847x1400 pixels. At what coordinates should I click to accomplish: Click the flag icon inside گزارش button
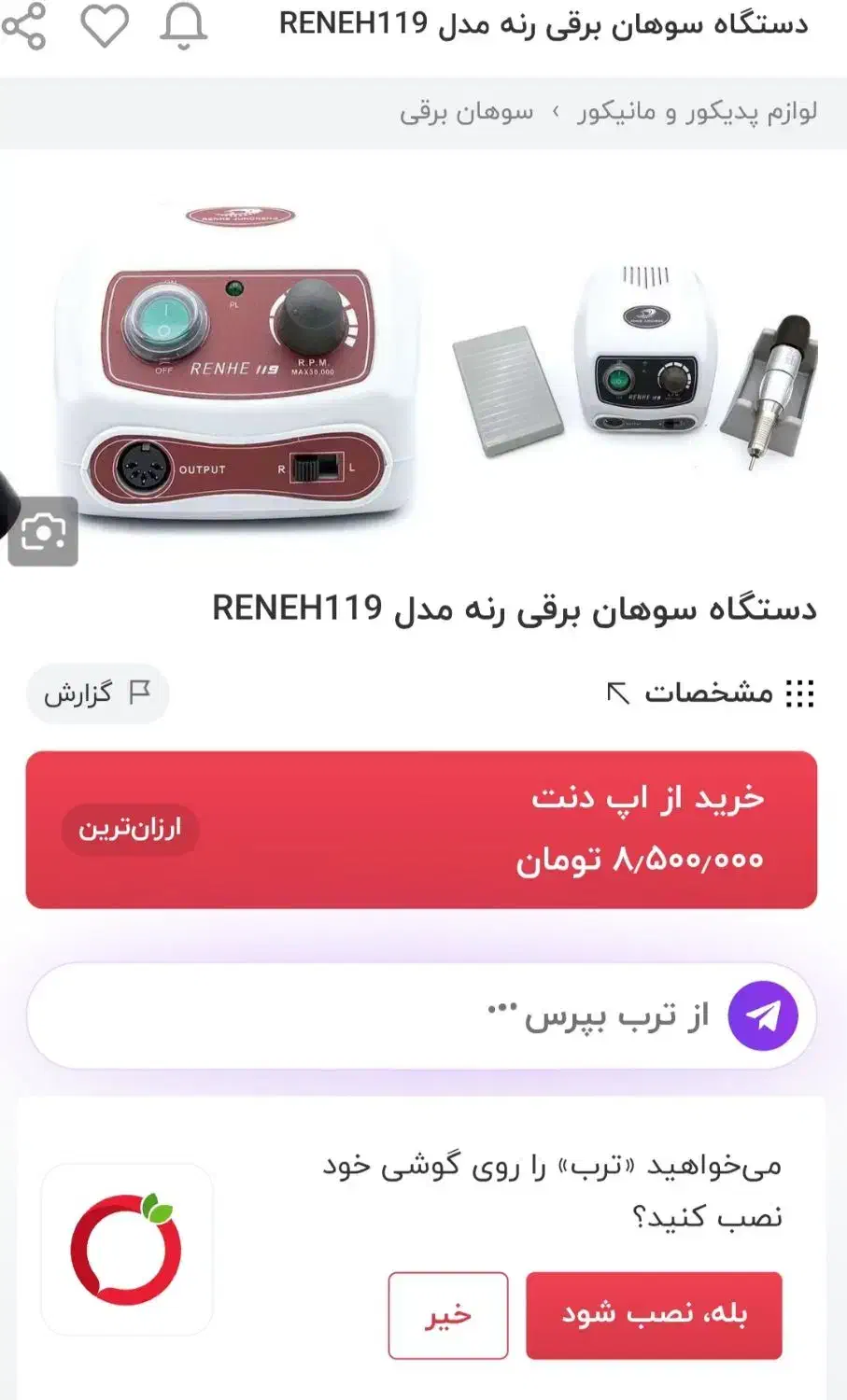click(140, 694)
